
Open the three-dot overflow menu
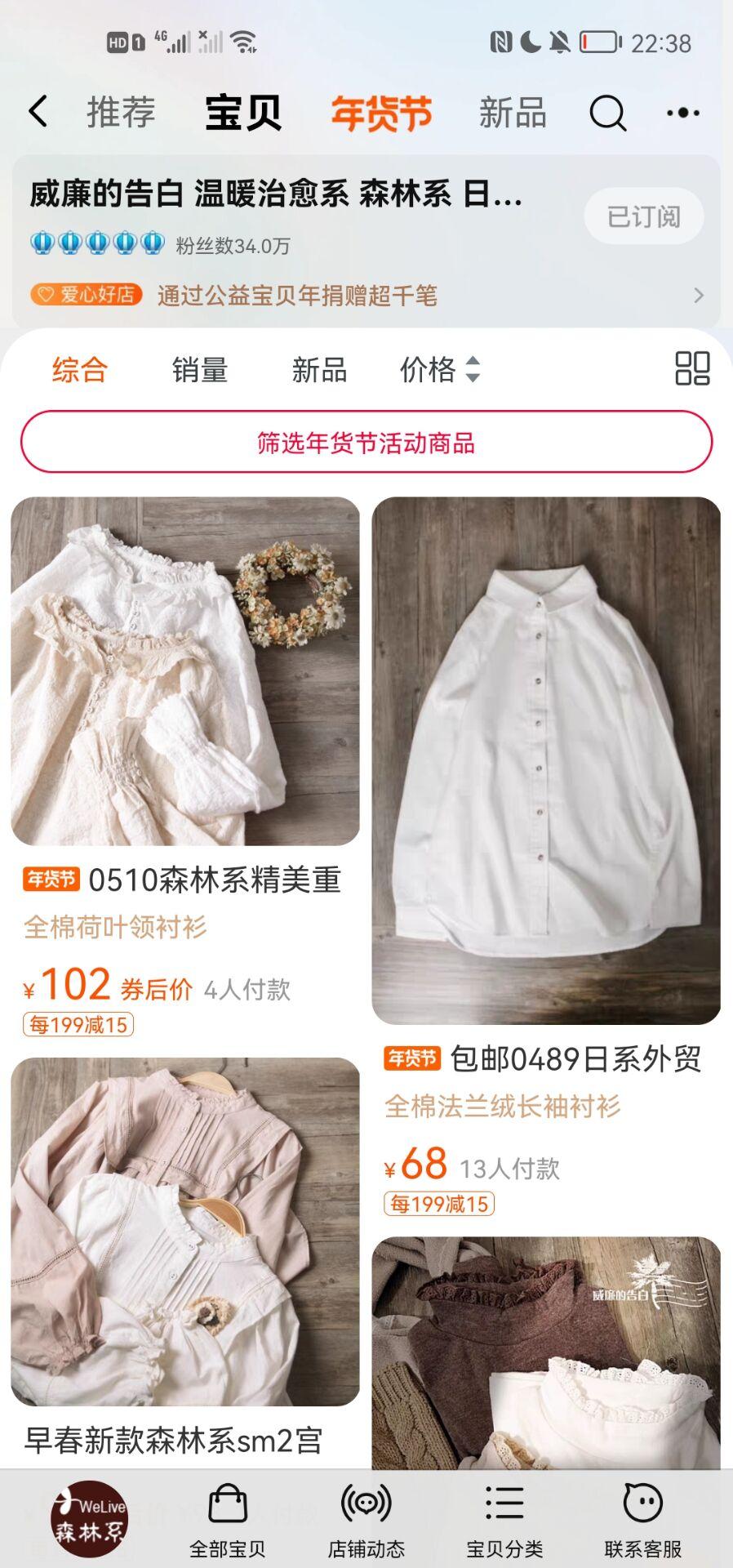(x=682, y=113)
